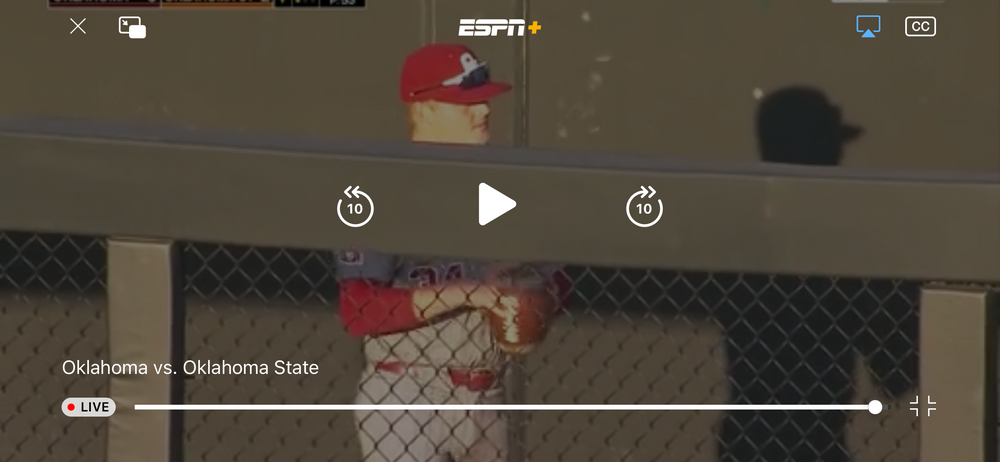Open AirPlay casting options
The image size is (1000, 462).
coord(868,27)
